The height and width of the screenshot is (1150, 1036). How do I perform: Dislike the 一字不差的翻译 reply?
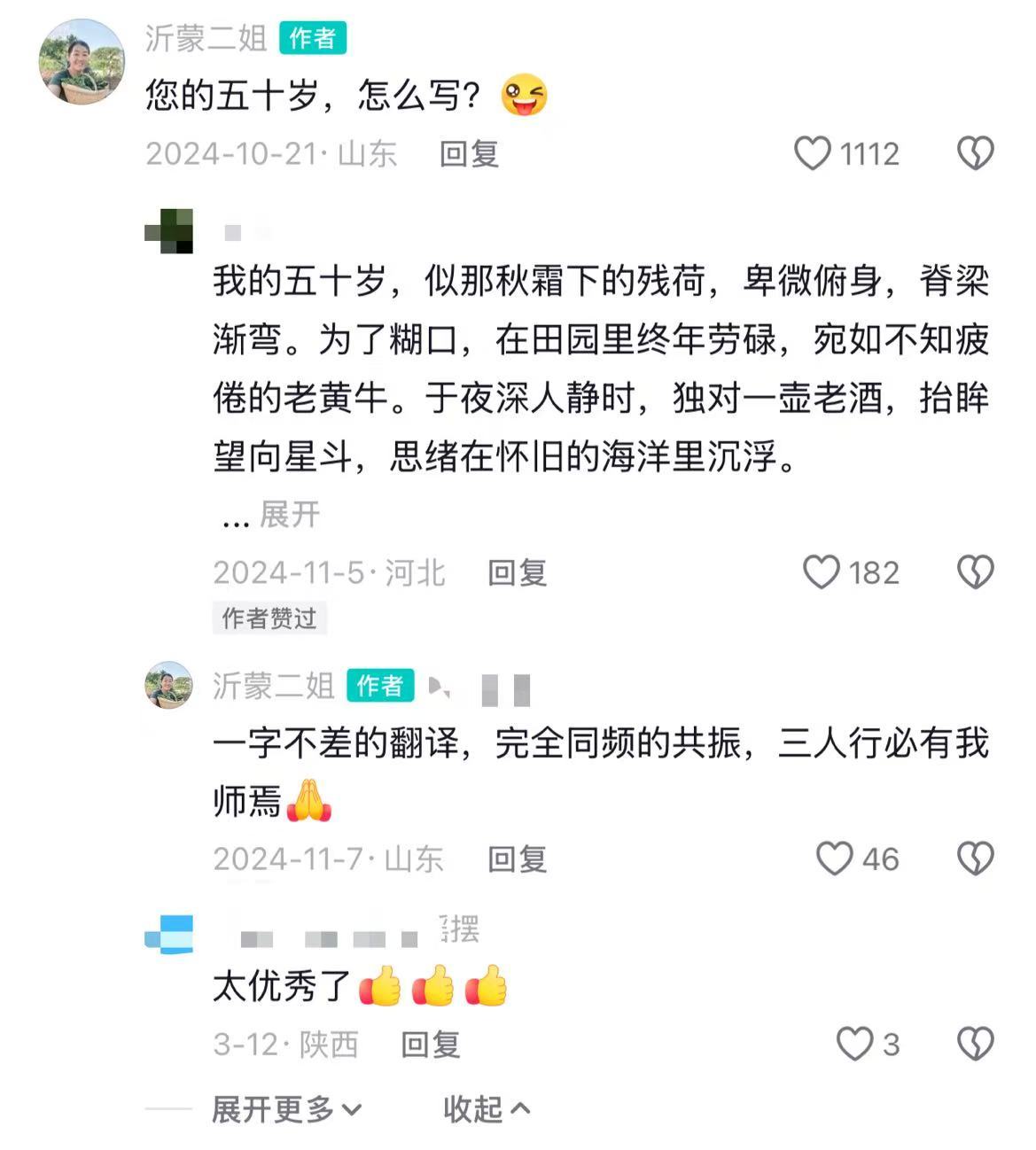(x=975, y=859)
